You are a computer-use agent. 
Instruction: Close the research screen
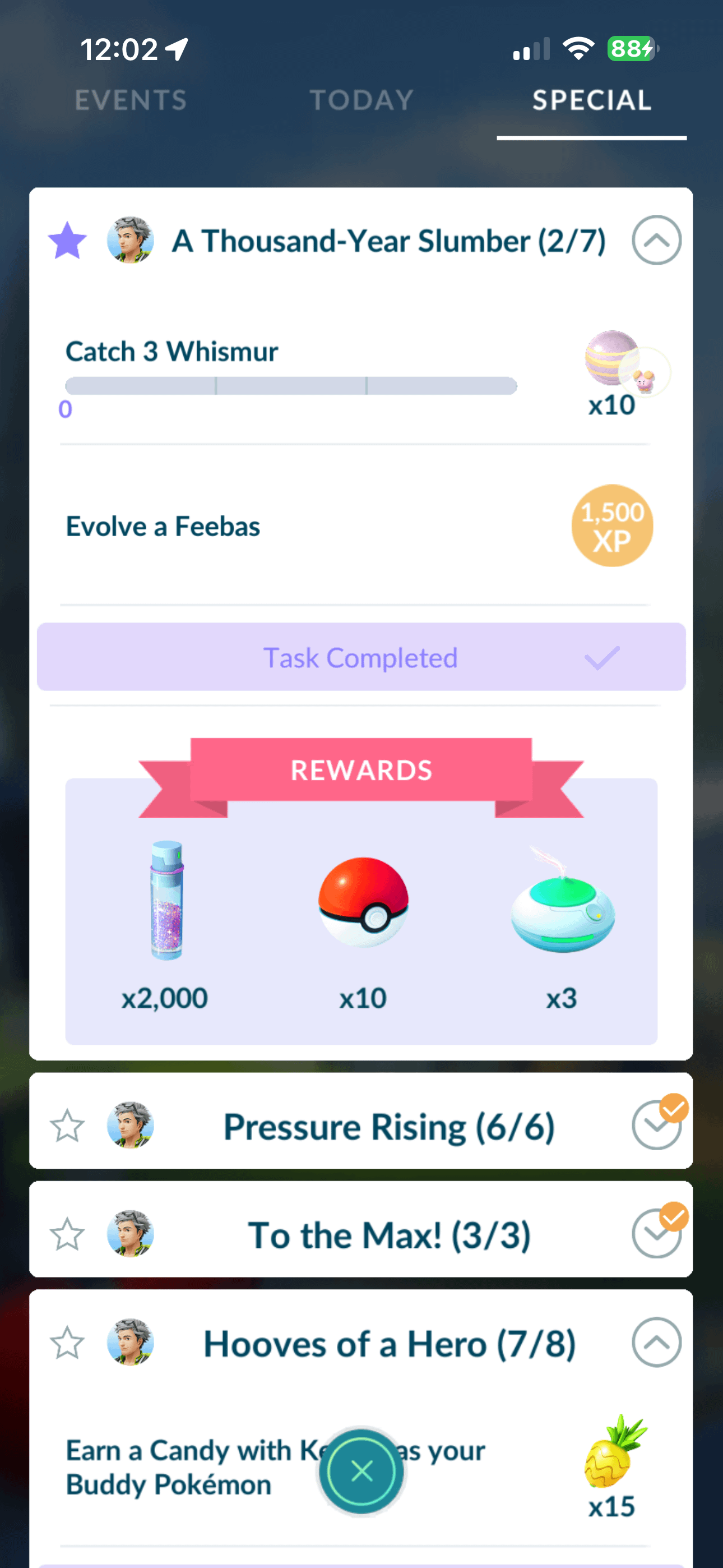tap(362, 1471)
